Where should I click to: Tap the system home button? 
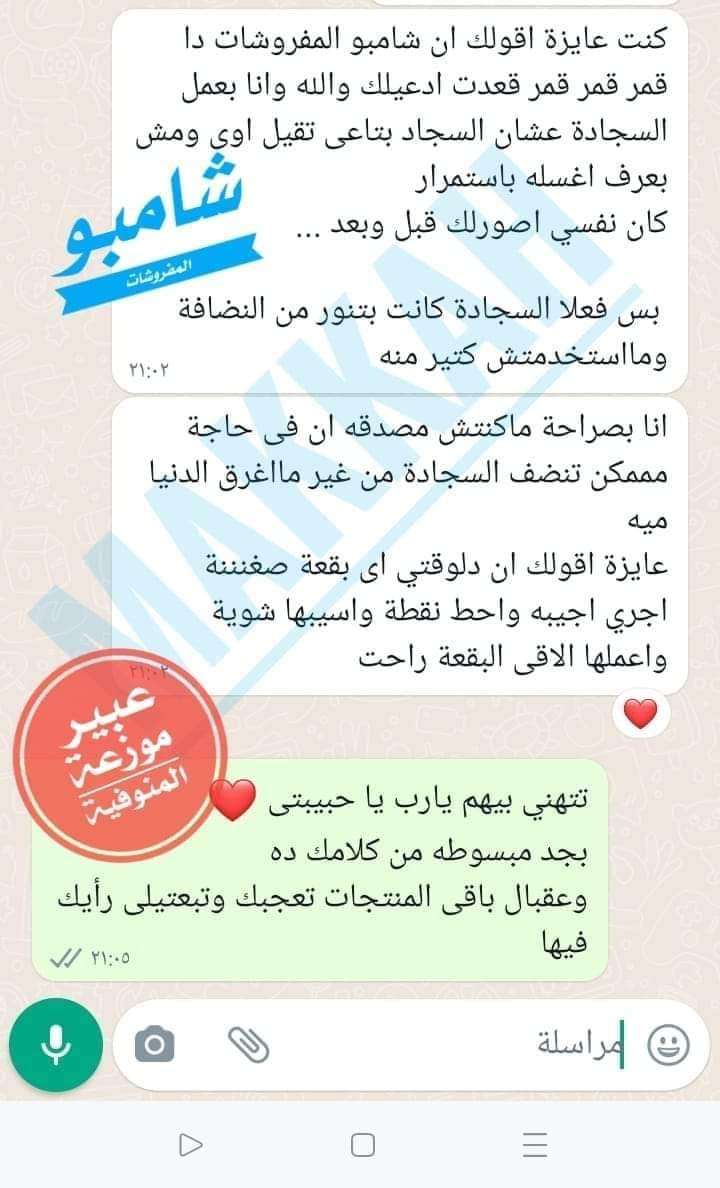coord(363,1144)
